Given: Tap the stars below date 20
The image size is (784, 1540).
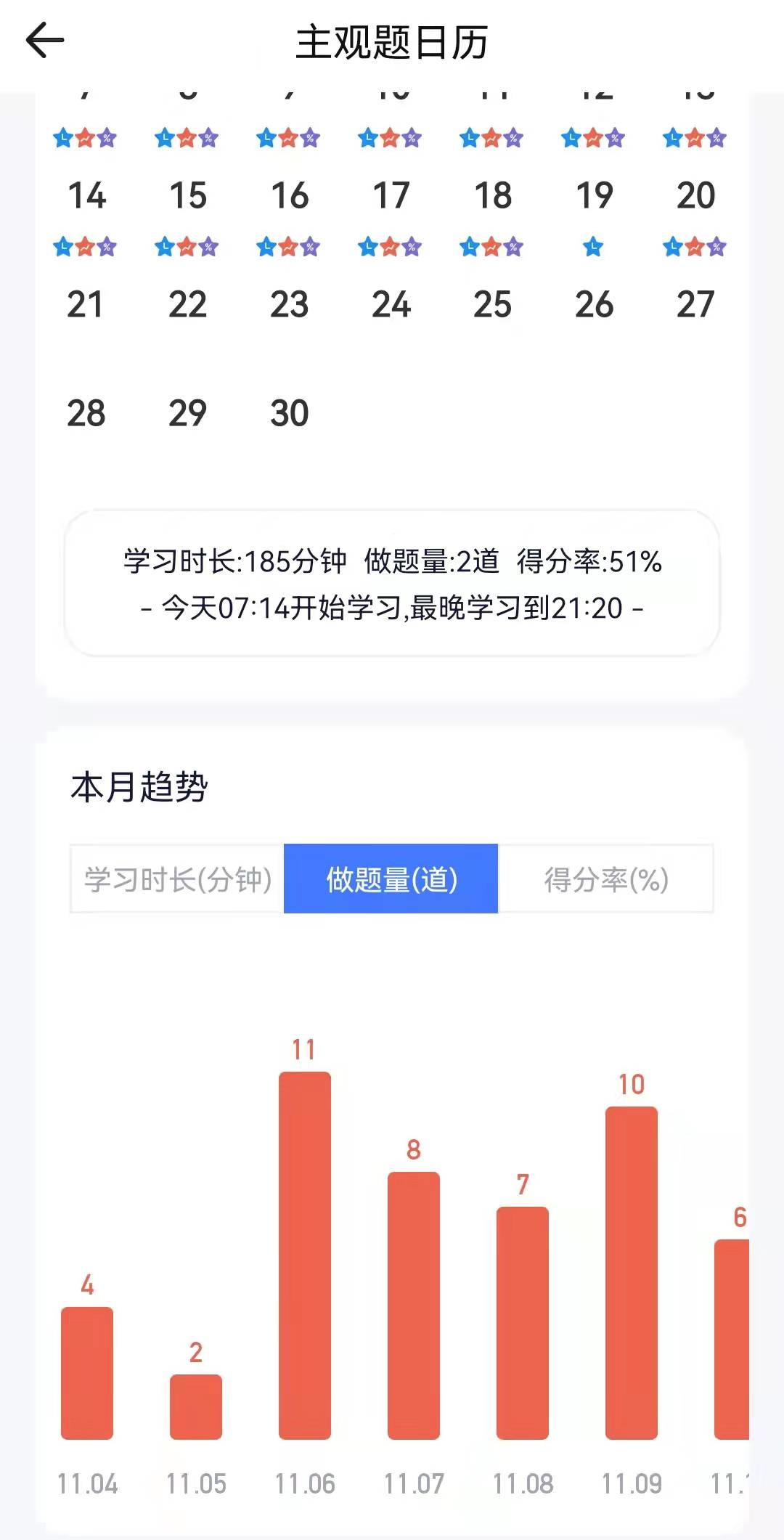Looking at the screenshot, I should (x=693, y=247).
